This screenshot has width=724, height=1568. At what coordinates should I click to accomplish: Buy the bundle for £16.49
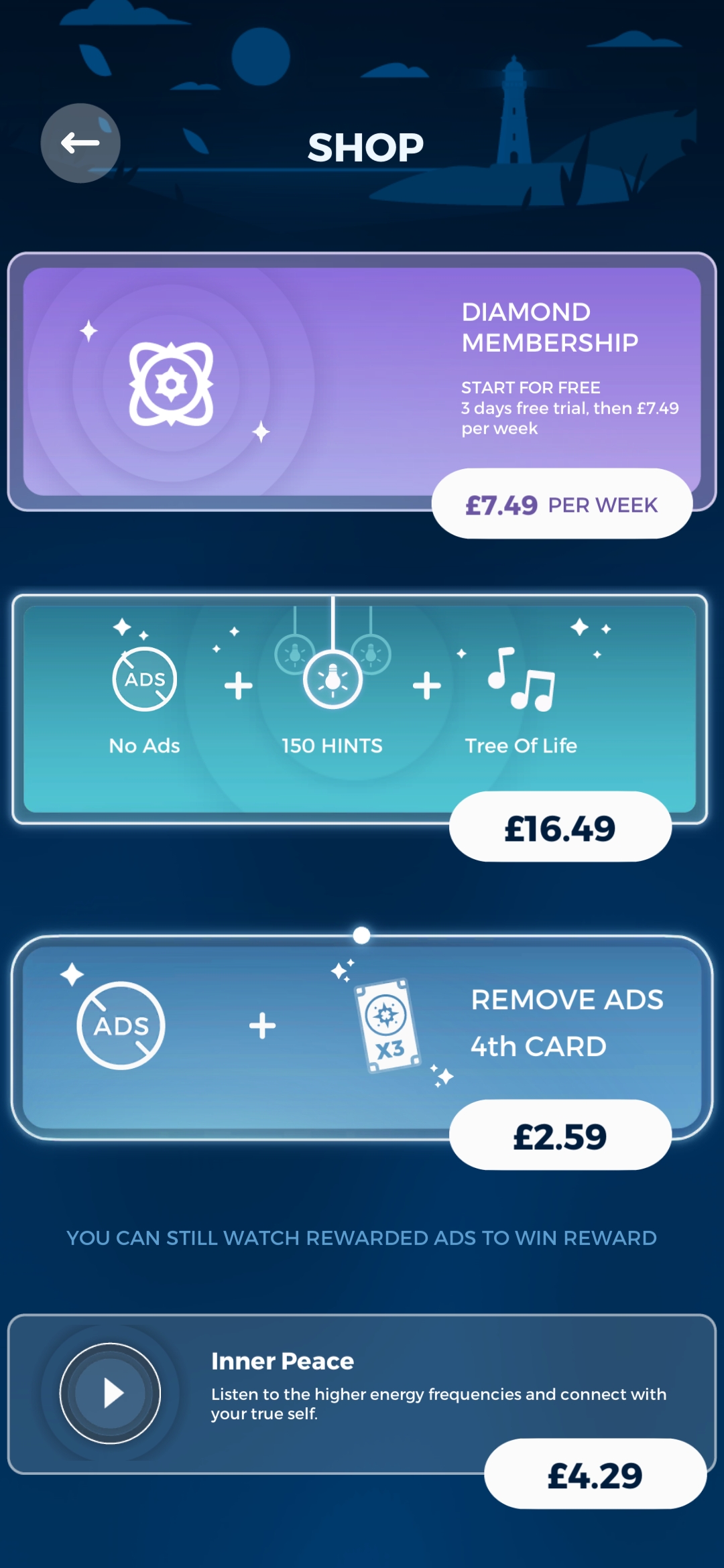tap(560, 828)
